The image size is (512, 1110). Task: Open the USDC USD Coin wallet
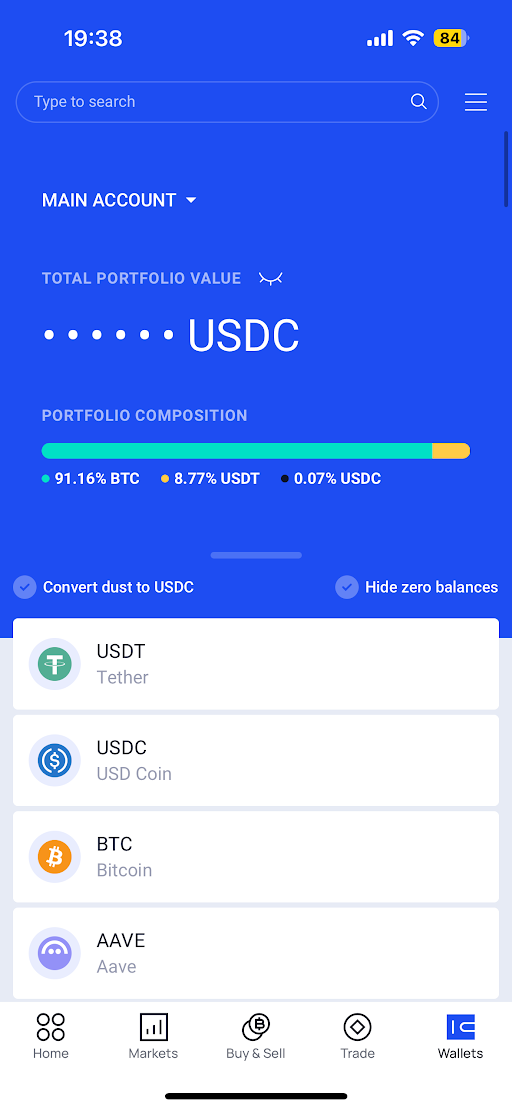click(256, 760)
